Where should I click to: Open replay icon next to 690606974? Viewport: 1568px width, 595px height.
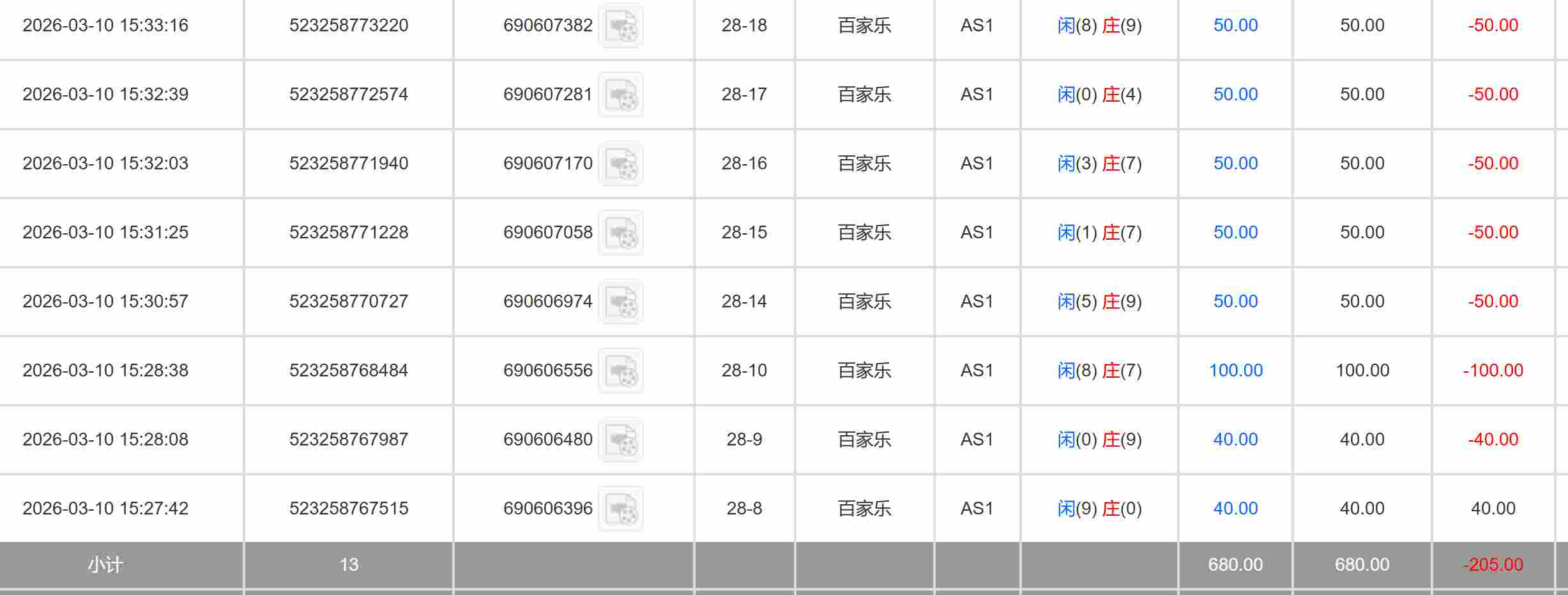620,302
